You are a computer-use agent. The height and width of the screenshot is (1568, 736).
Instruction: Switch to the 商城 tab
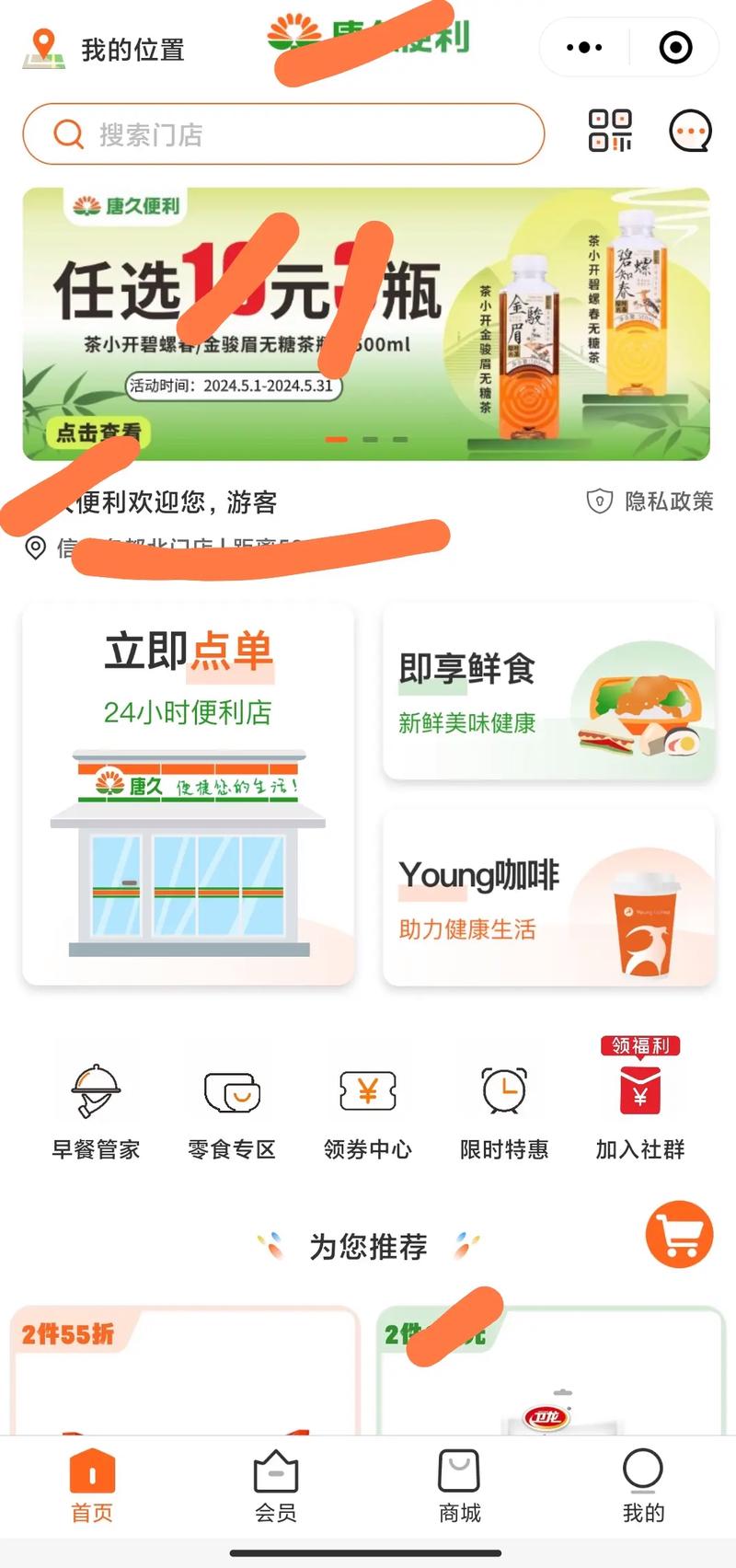pos(459,1485)
